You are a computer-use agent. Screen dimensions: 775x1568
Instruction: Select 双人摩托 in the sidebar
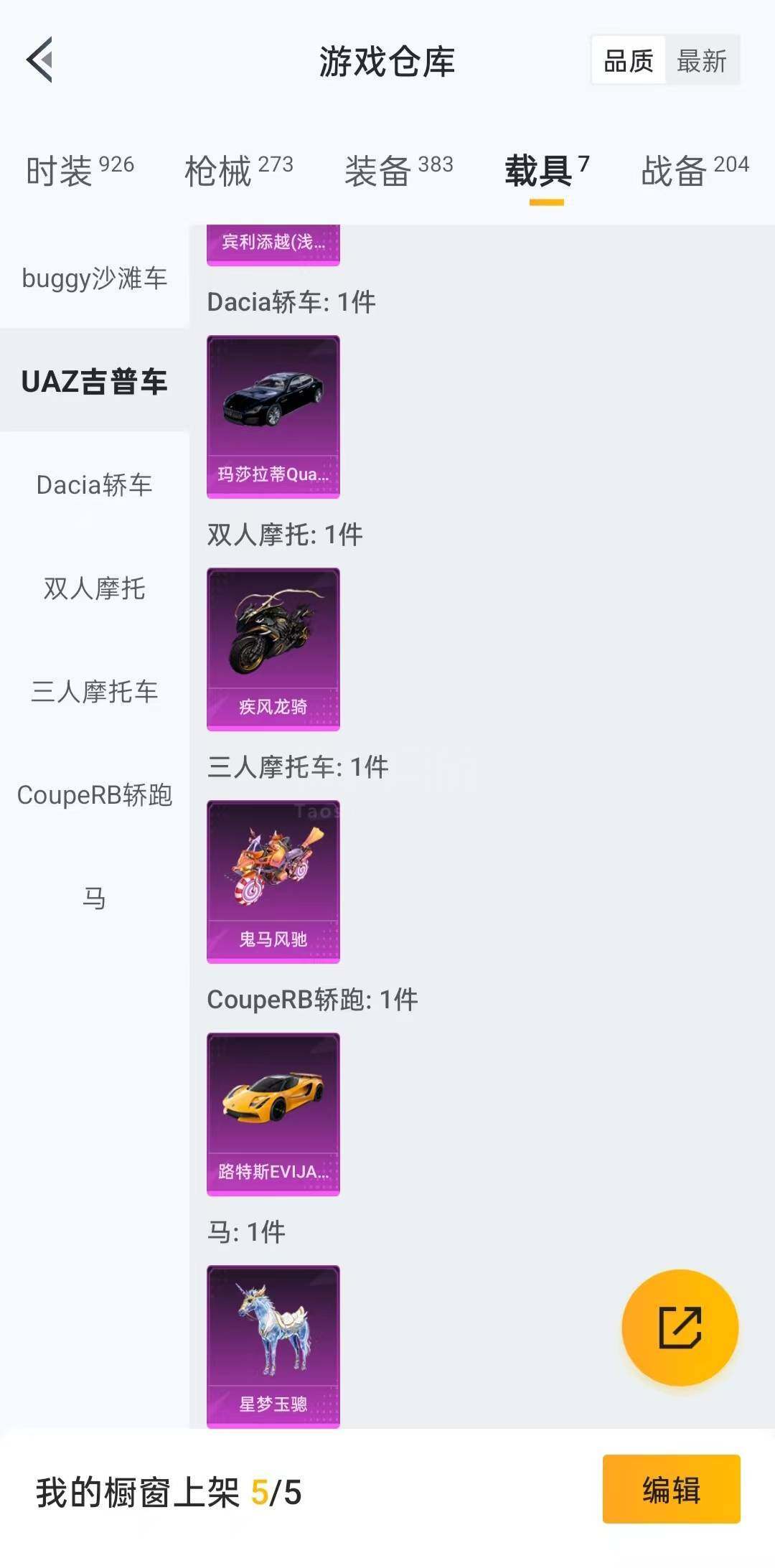[94, 588]
